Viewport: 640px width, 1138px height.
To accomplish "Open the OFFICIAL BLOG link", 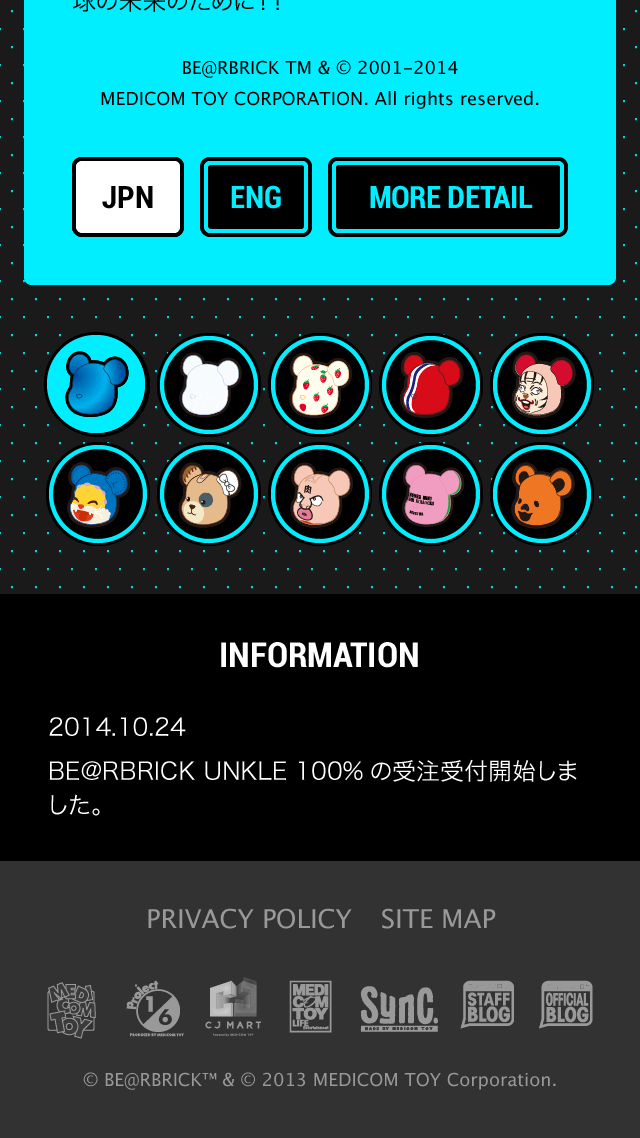I will (x=566, y=1005).
